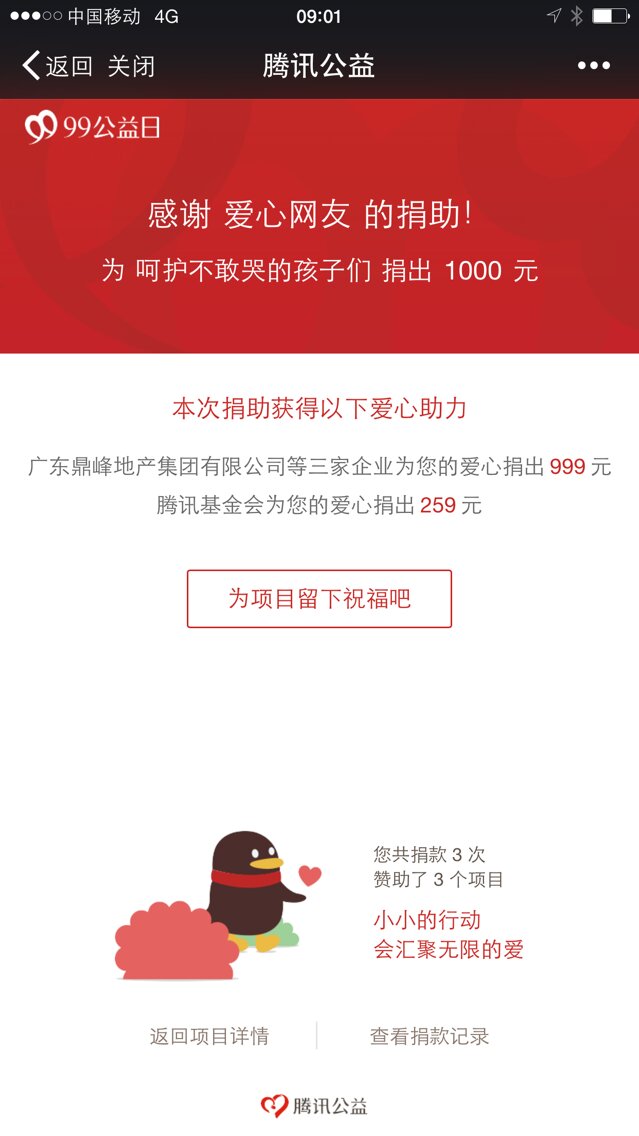Image resolution: width=639 pixels, height=1136 pixels.
Task: Open 返回项目详情 link
Action: click(x=209, y=1036)
